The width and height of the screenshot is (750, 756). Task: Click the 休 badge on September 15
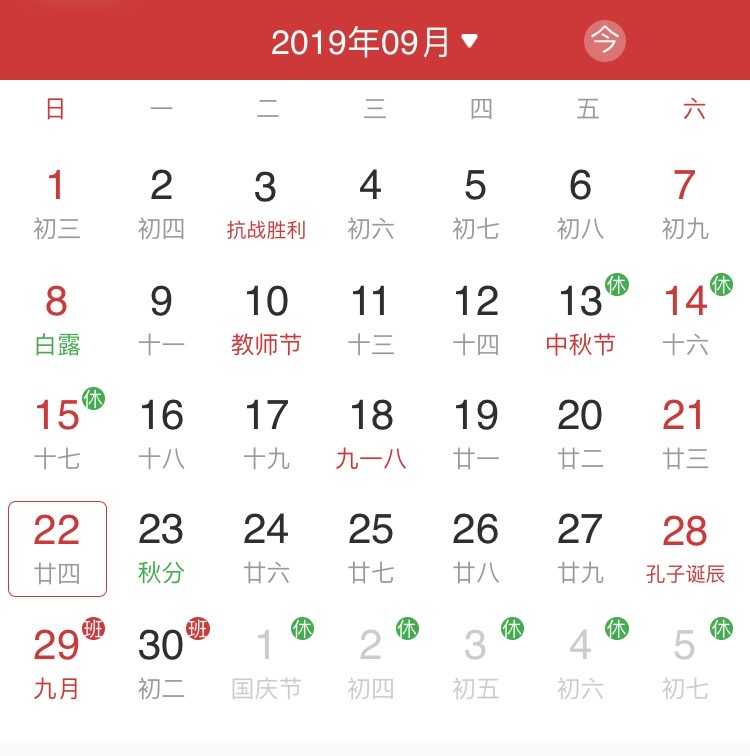pyautogui.click(x=95, y=396)
